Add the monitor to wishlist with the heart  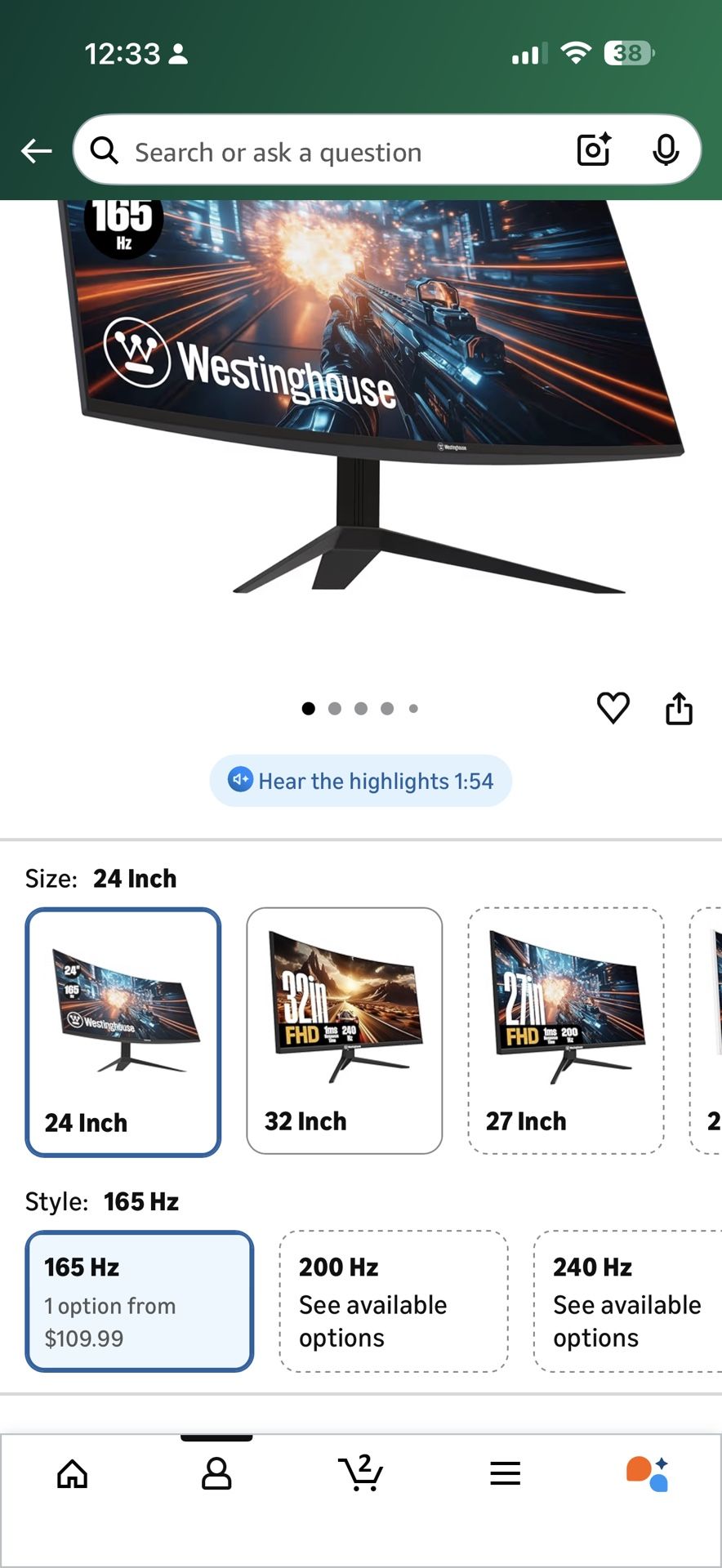coord(613,708)
